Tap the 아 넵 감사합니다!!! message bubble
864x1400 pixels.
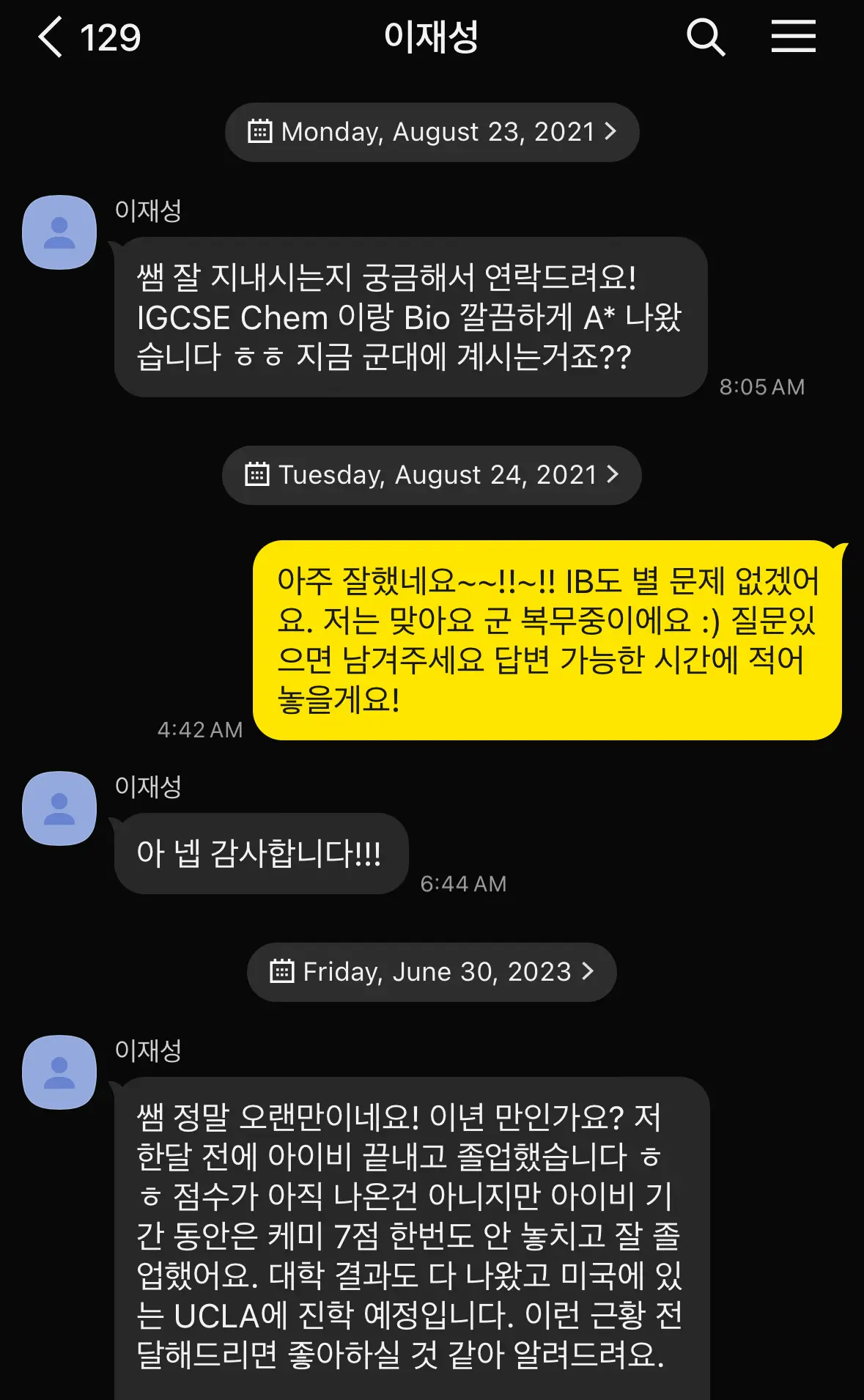pyautogui.click(x=260, y=854)
